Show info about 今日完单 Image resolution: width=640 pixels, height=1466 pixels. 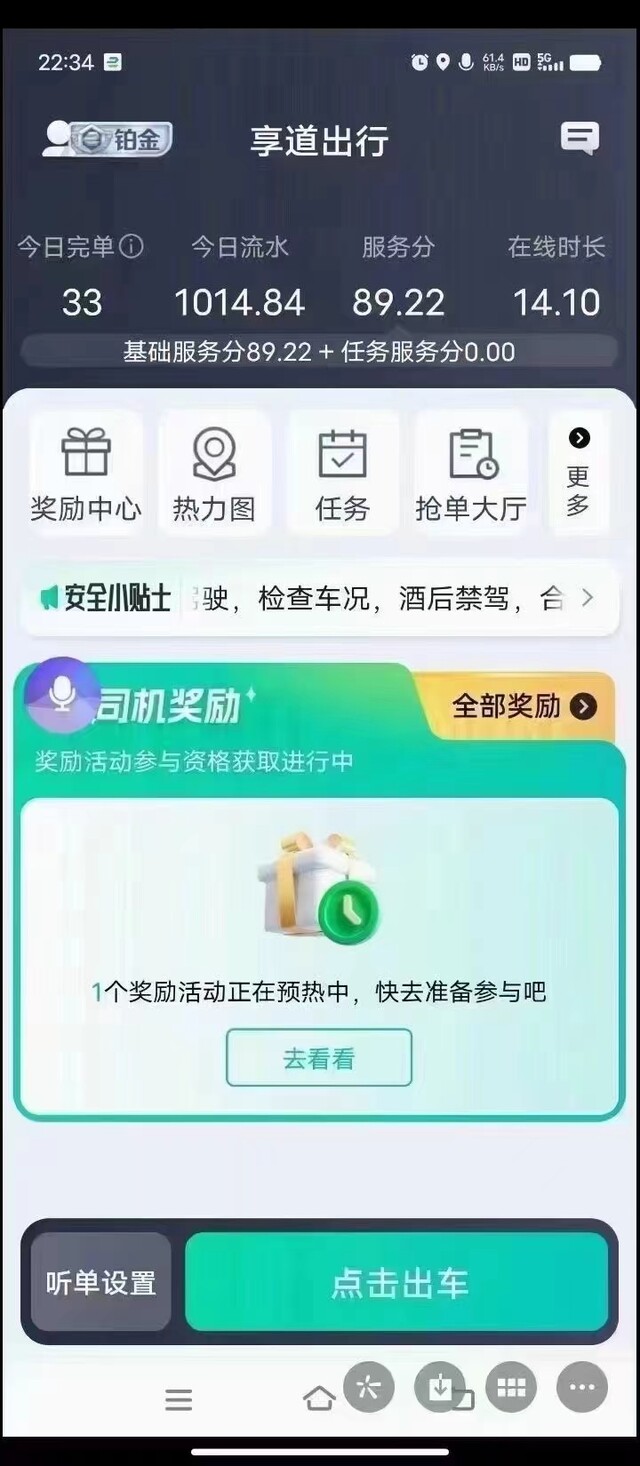click(x=132, y=246)
